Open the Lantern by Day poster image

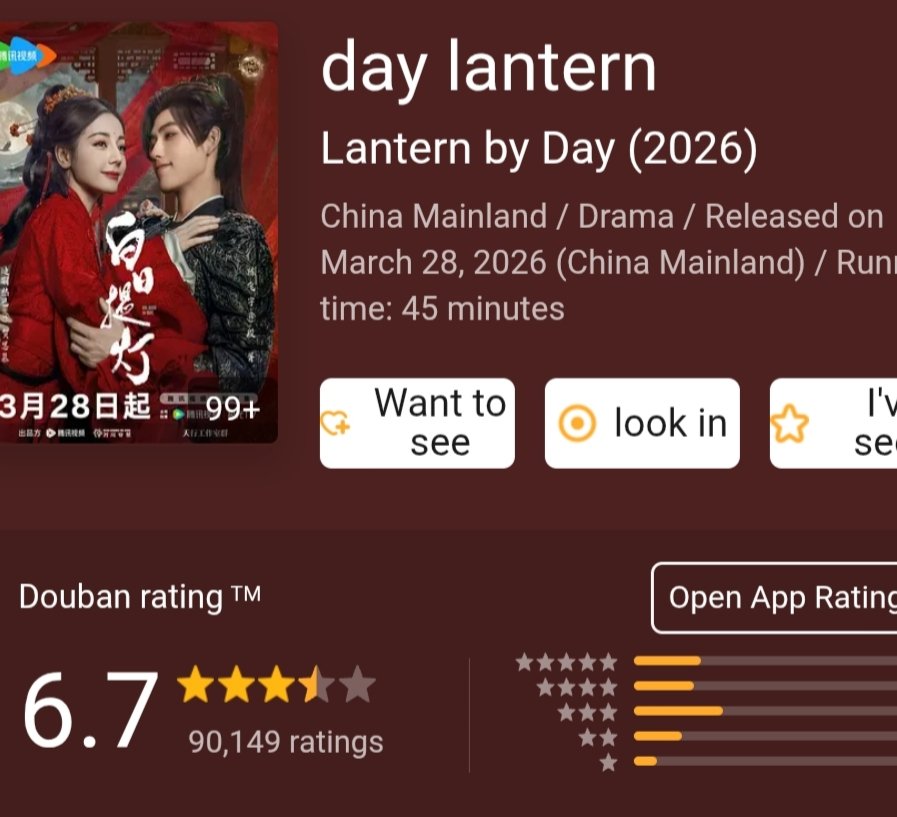[138, 232]
